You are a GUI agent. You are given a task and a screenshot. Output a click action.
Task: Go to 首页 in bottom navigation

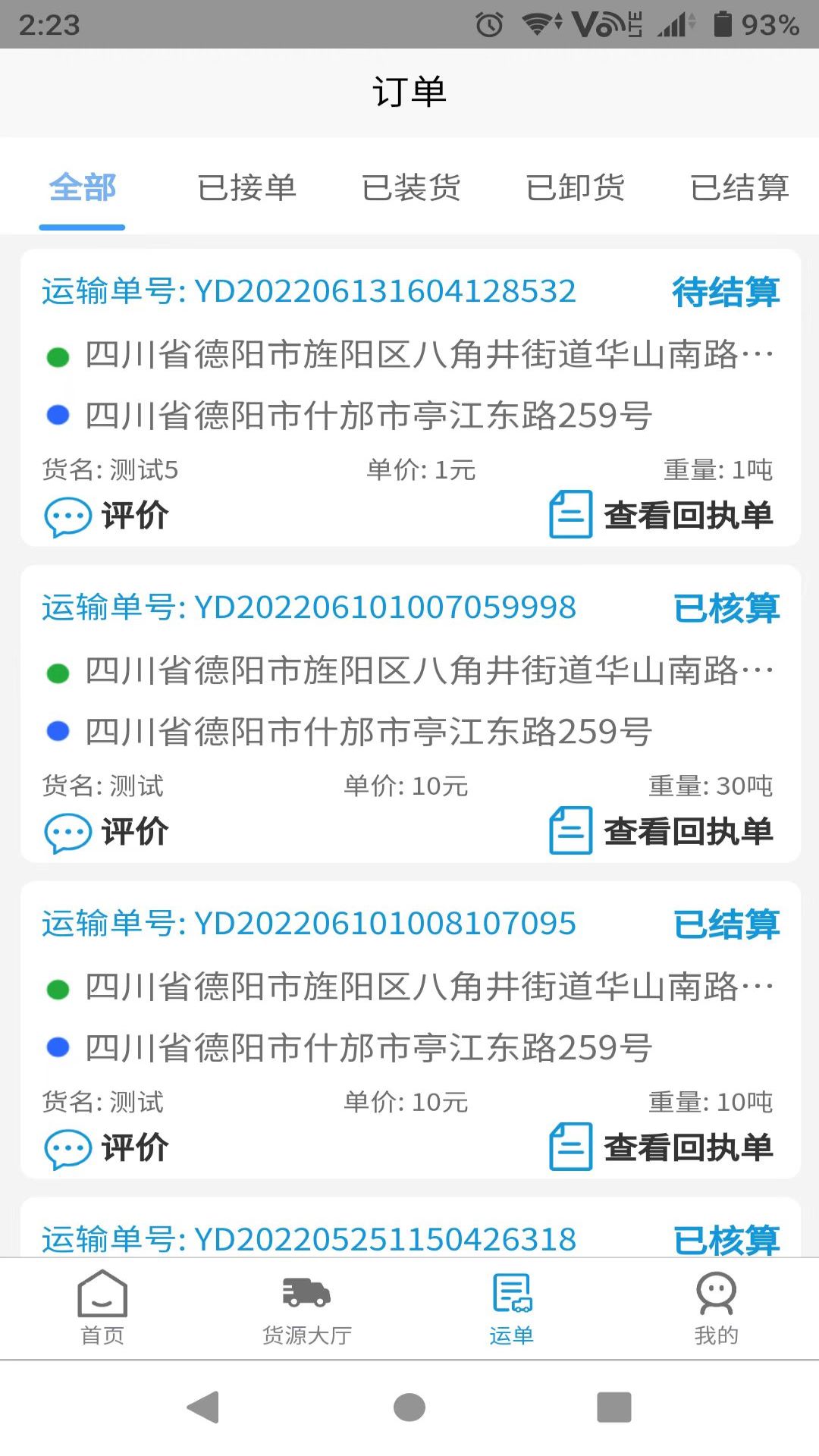102,1308
